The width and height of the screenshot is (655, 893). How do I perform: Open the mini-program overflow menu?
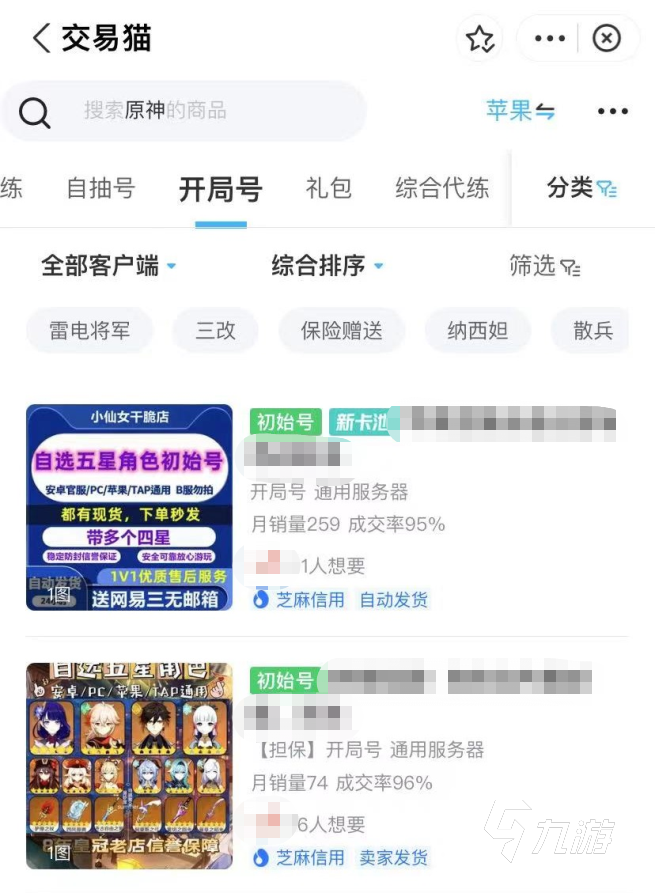(x=550, y=39)
